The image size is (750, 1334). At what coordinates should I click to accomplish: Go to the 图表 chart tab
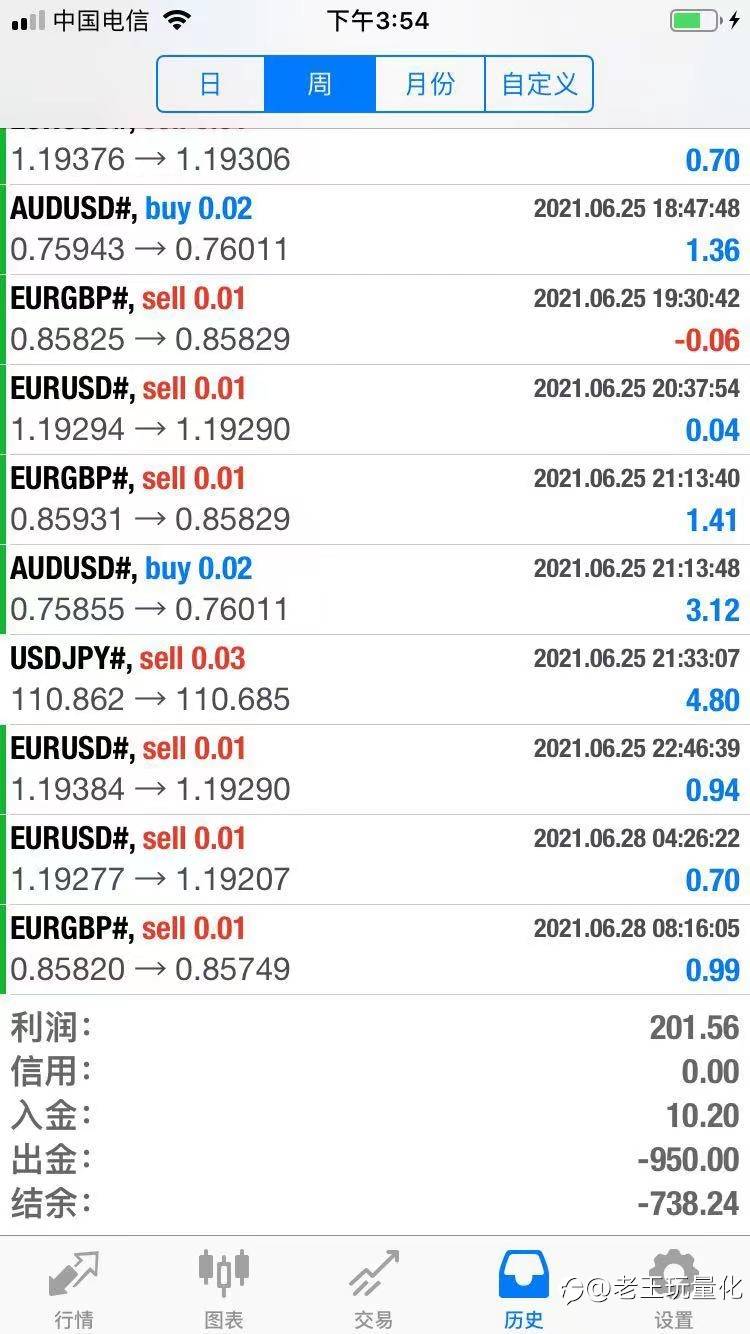coord(224,1288)
